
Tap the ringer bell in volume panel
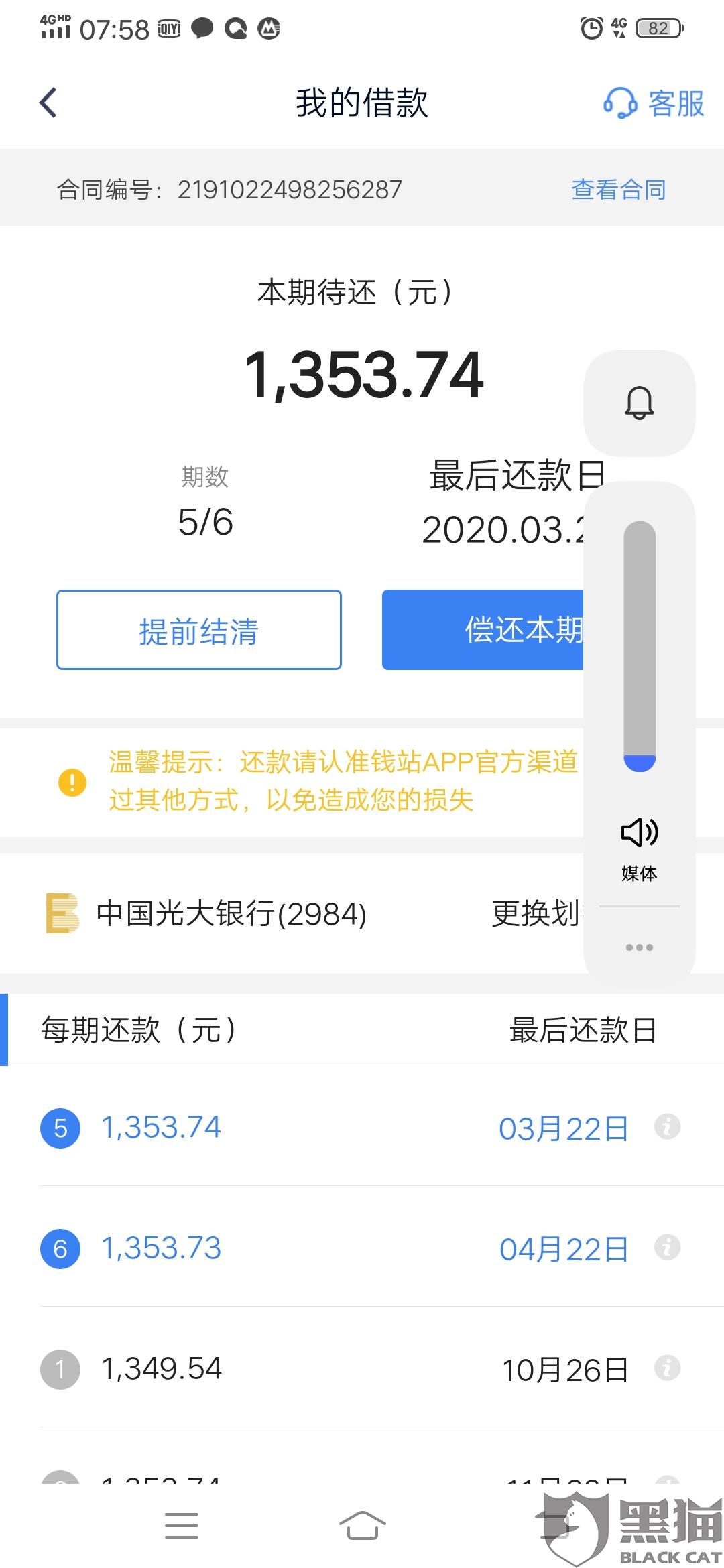[x=640, y=403]
